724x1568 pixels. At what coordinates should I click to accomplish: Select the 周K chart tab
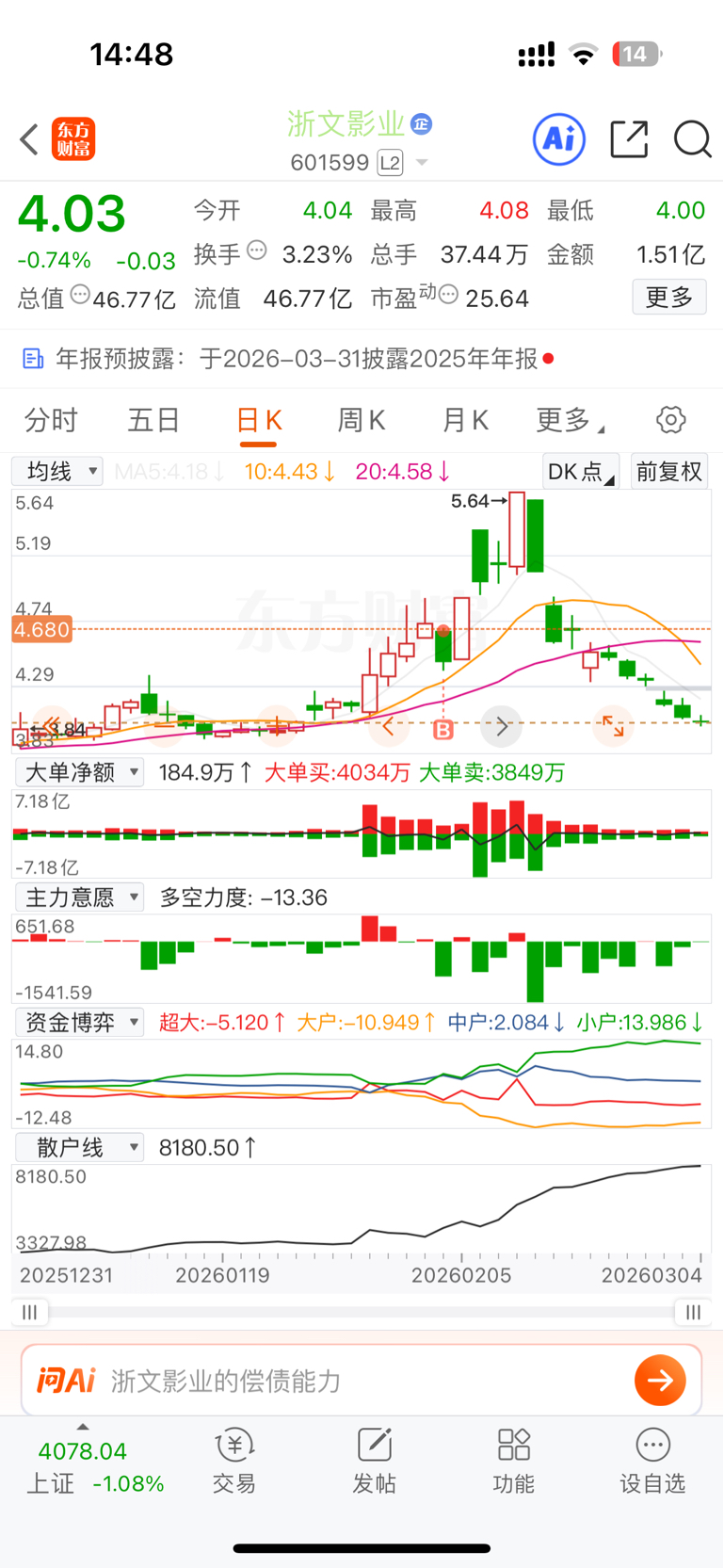click(361, 420)
